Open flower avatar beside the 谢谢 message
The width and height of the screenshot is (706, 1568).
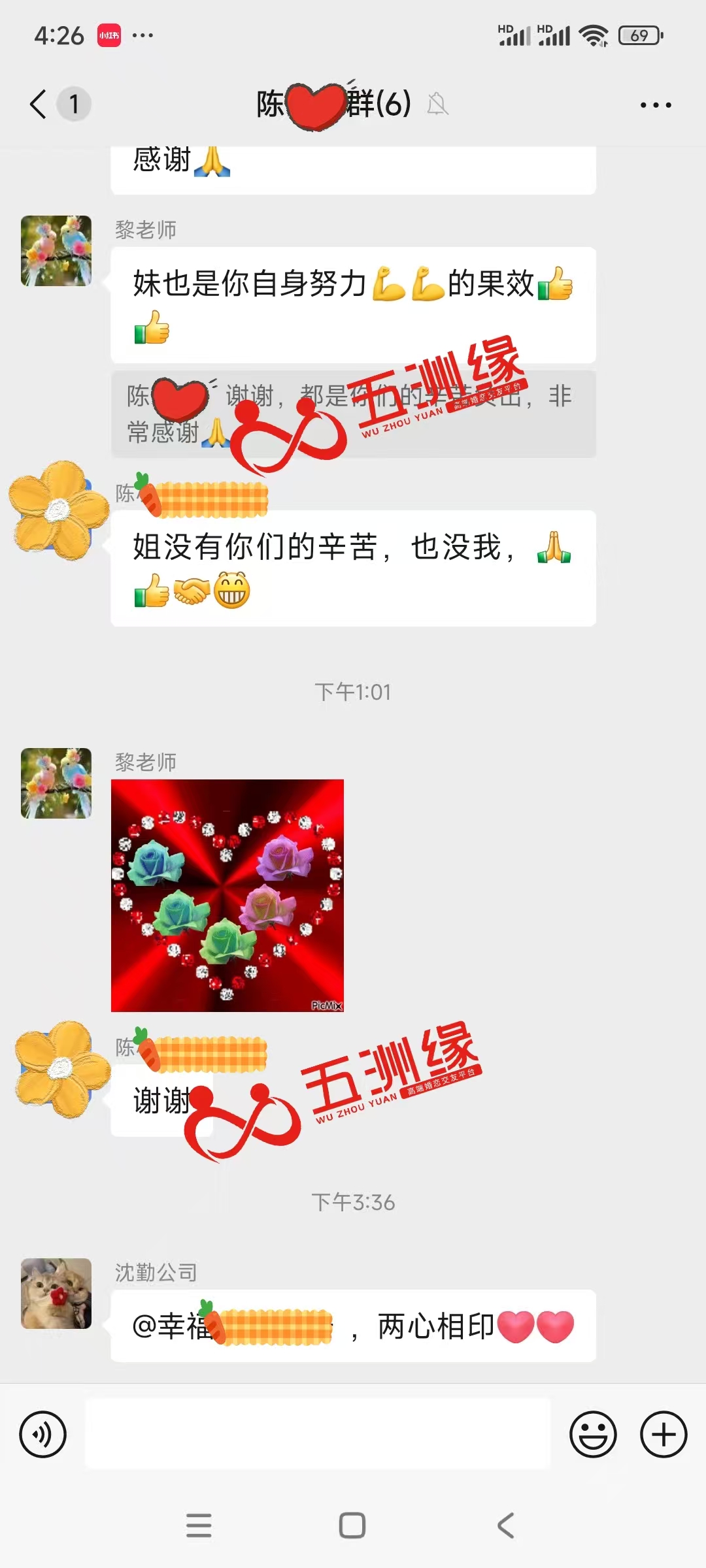pyautogui.click(x=59, y=1070)
